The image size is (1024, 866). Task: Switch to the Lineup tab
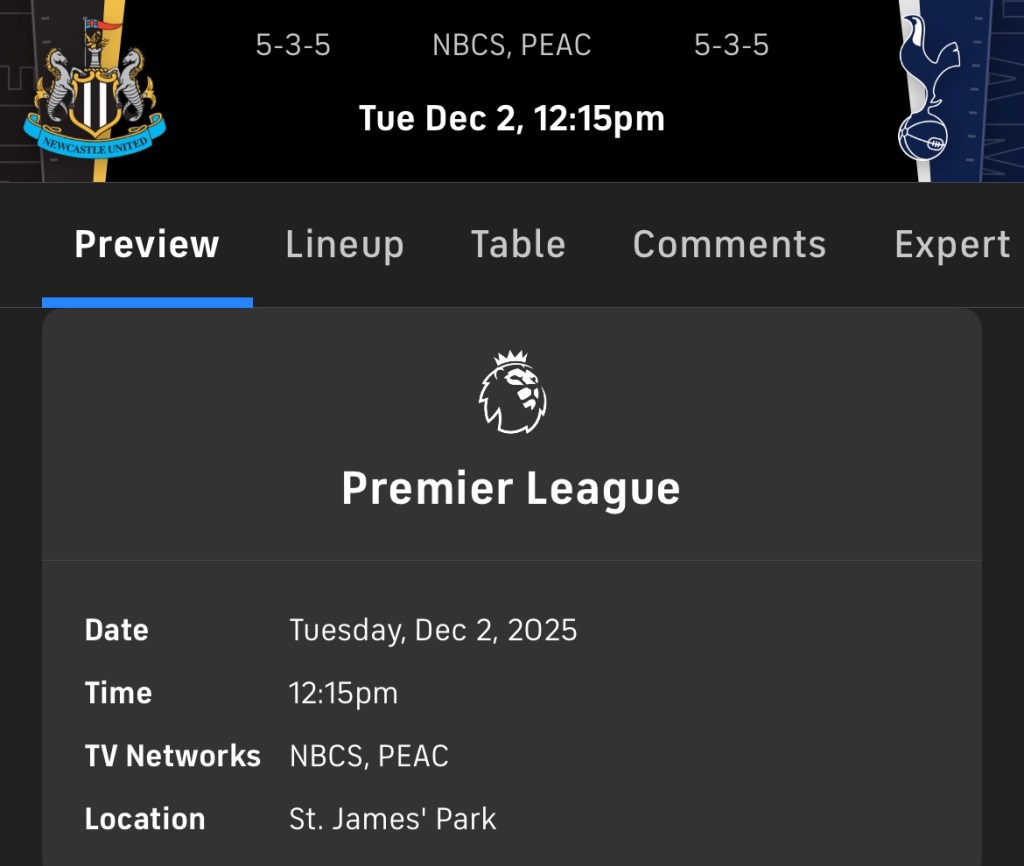(x=344, y=245)
